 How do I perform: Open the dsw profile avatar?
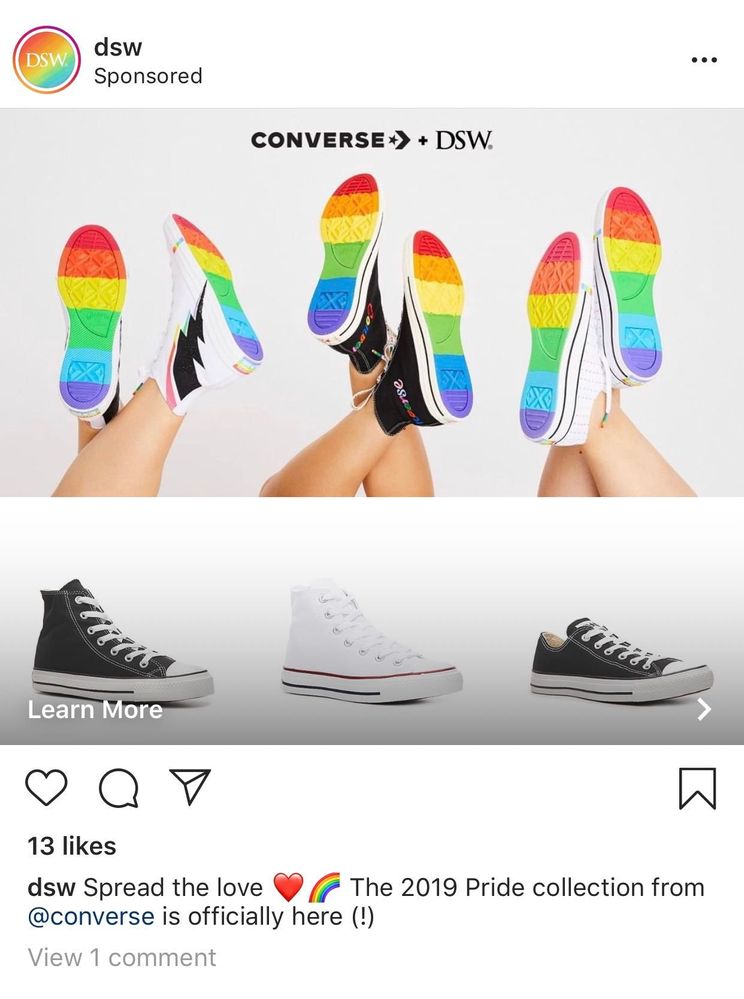(x=44, y=60)
